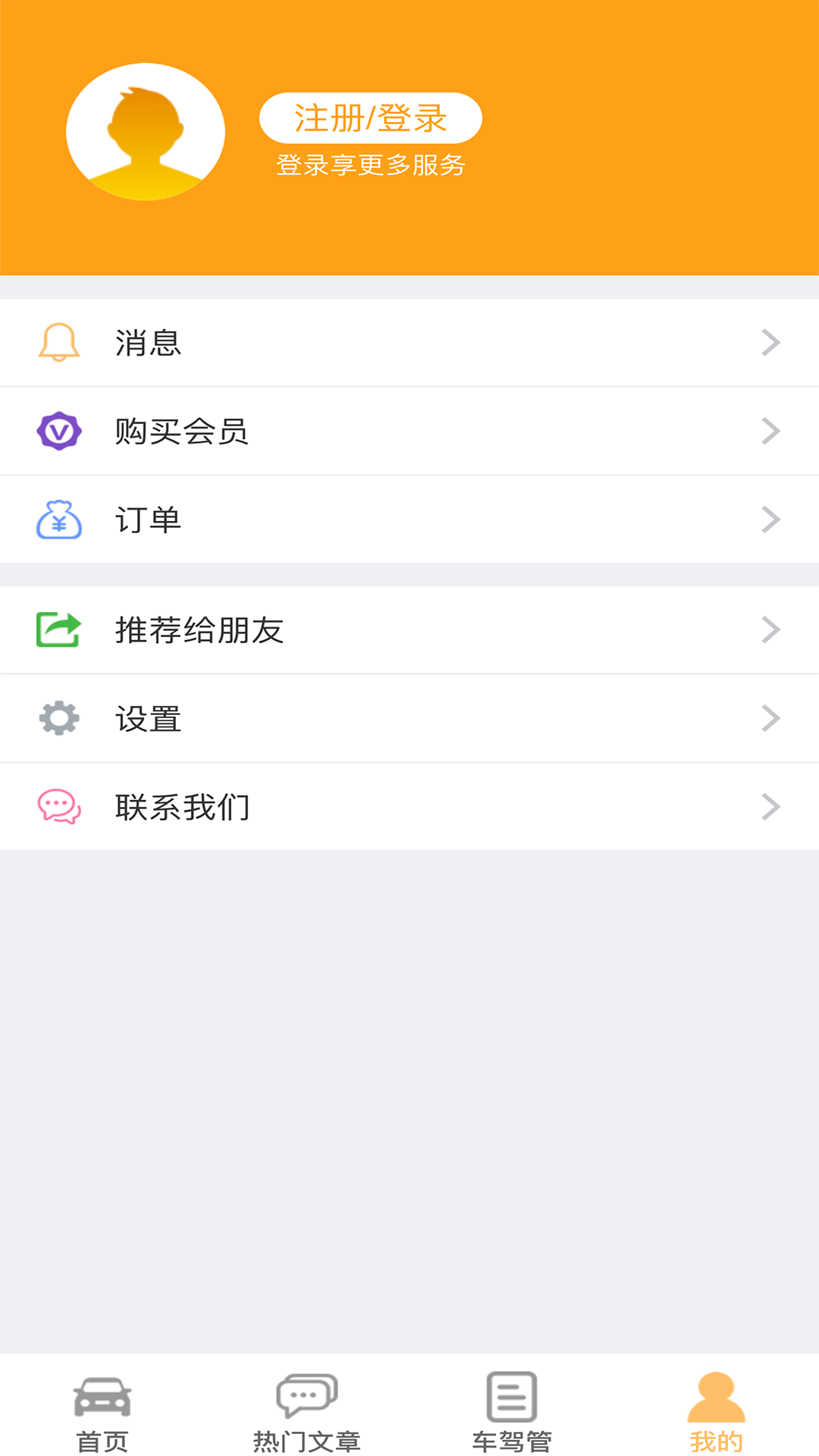Viewport: 819px width, 1456px height.
Task: Open 消息 via its right chevron
Action: pyautogui.click(x=771, y=343)
